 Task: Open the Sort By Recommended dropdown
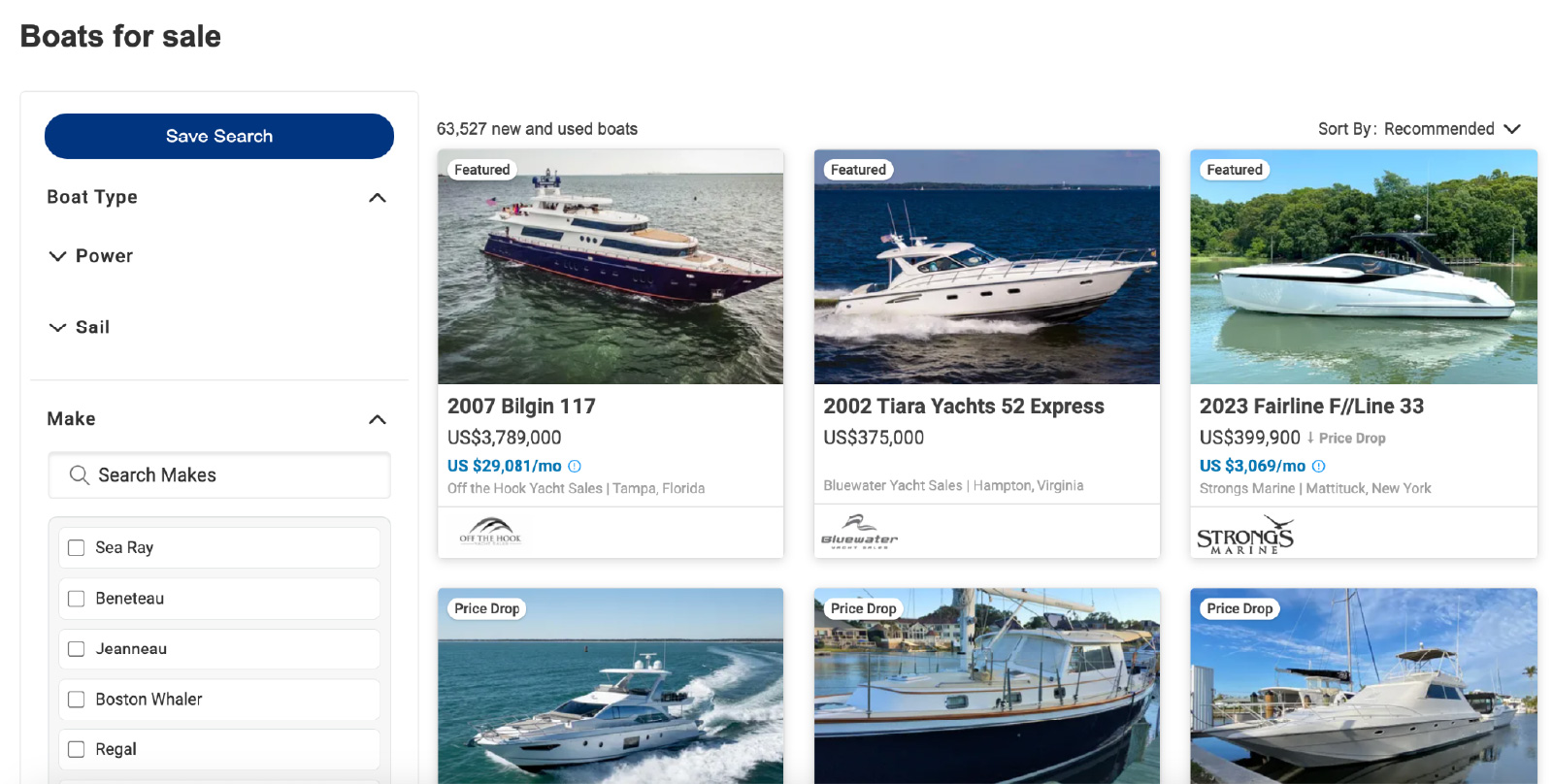(1419, 129)
